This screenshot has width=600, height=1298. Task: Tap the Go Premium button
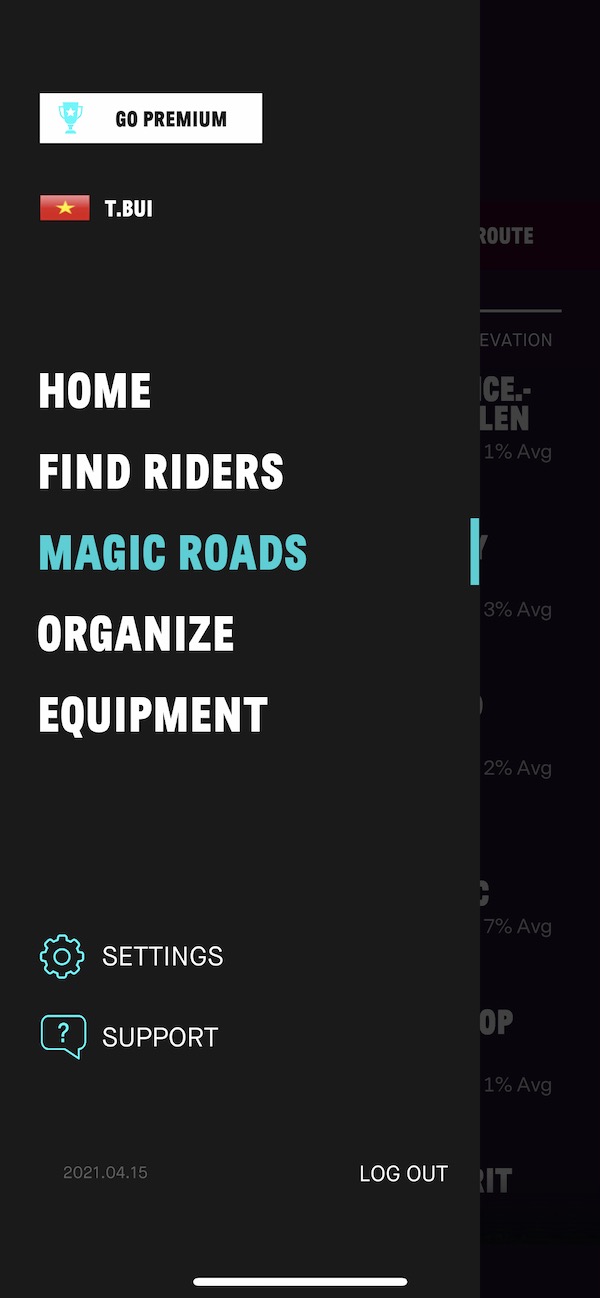pyautogui.click(x=151, y=119)
